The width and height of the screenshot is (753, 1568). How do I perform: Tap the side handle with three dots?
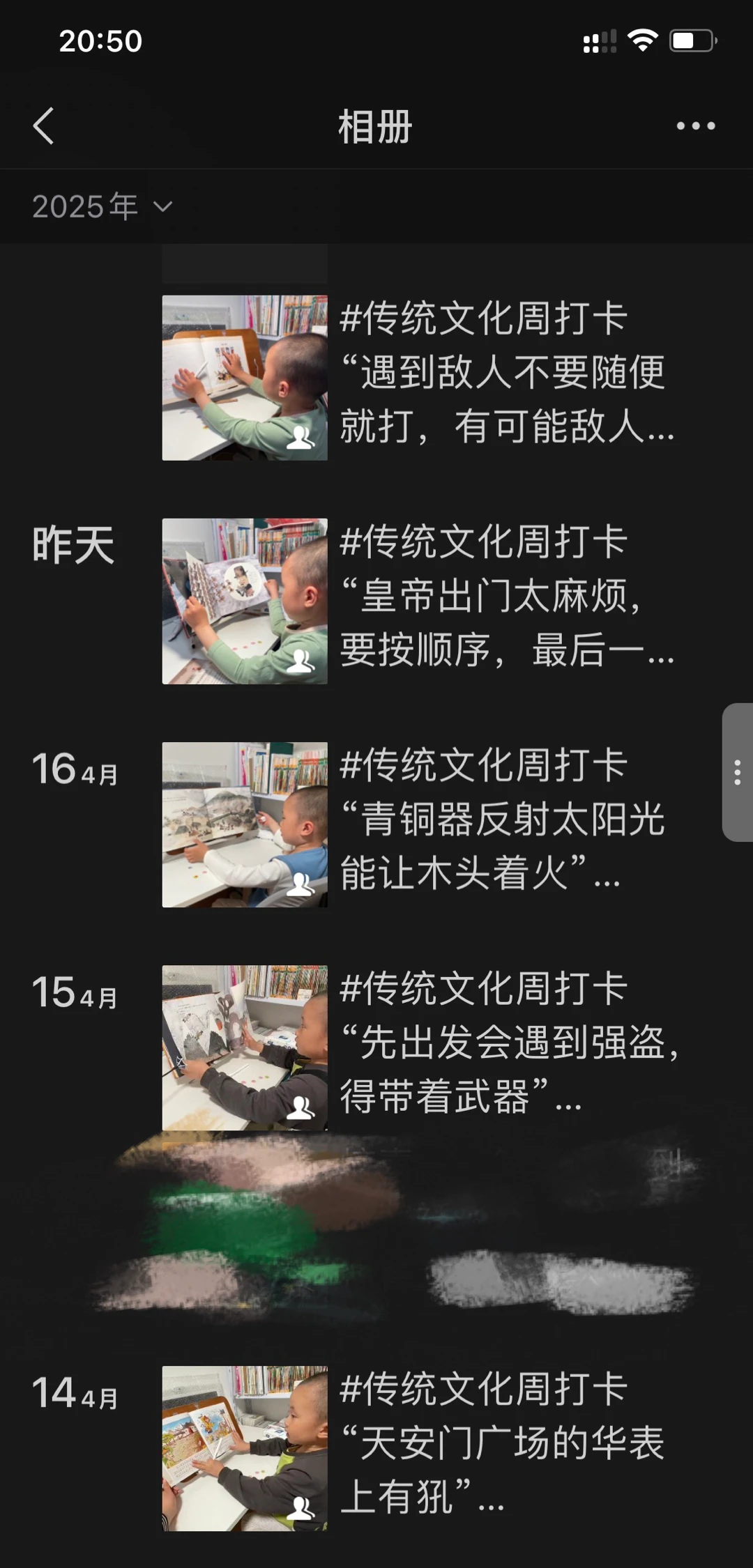(737, 772)
